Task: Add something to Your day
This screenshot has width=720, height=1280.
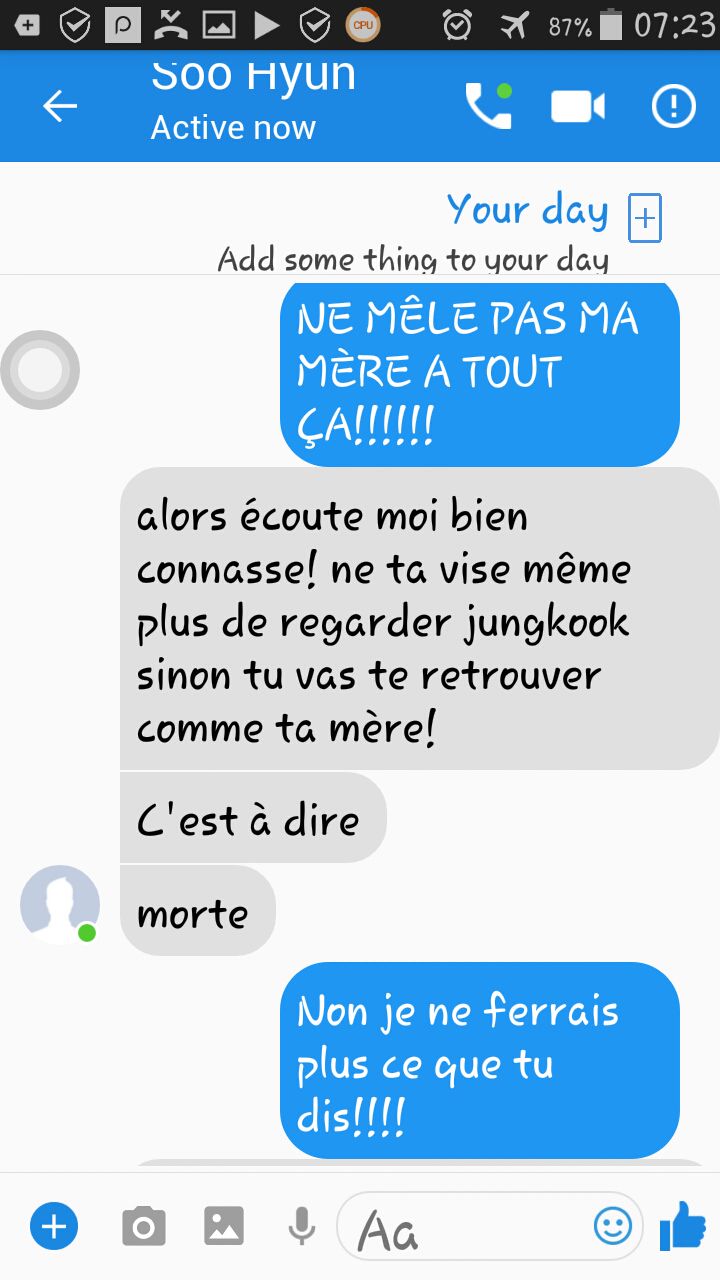Action: pos(645,218)
